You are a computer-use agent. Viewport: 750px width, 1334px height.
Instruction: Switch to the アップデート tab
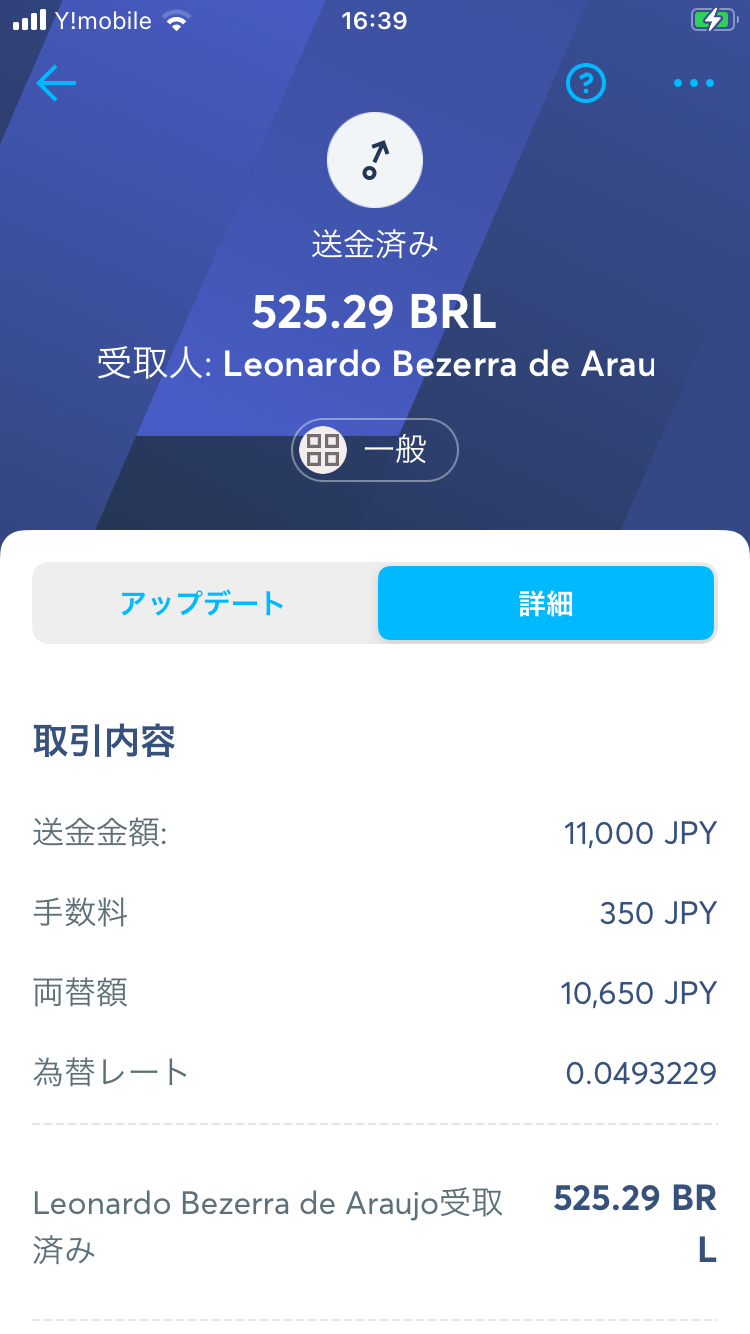203,604
